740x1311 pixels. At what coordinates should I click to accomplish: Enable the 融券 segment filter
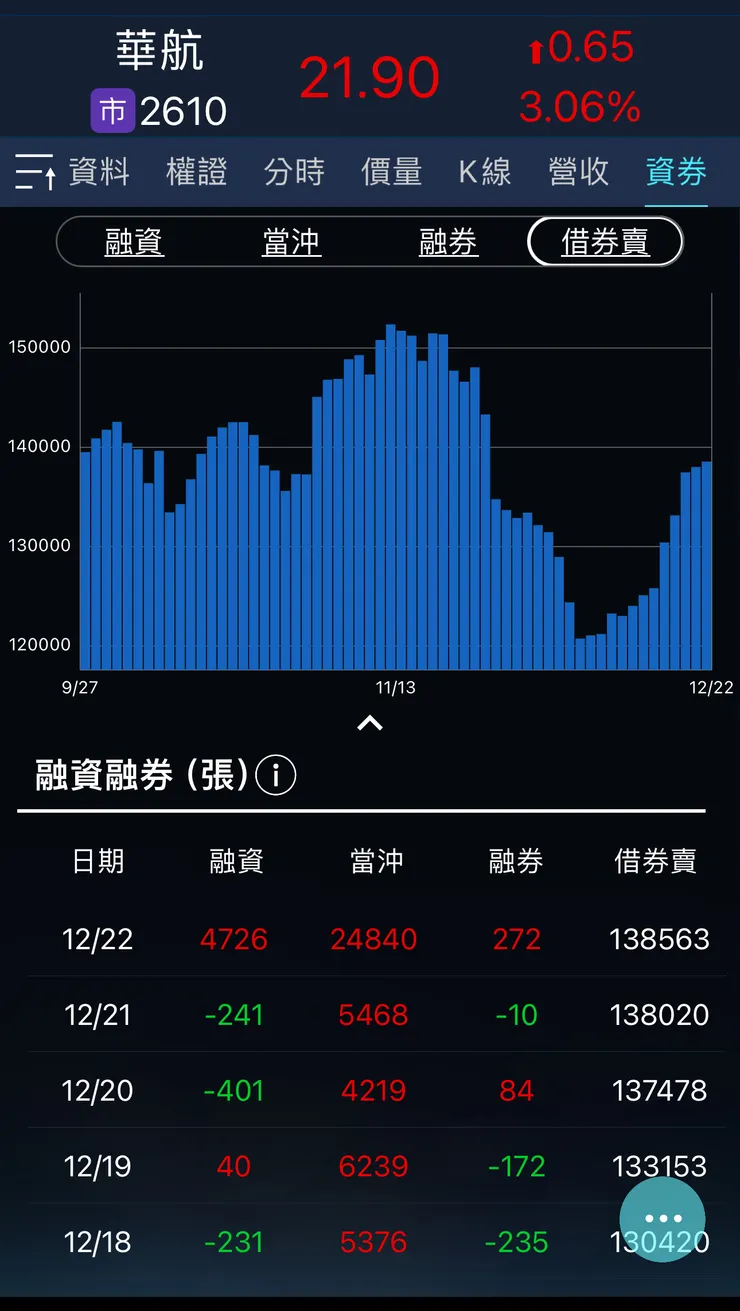(x=448, y=242)
